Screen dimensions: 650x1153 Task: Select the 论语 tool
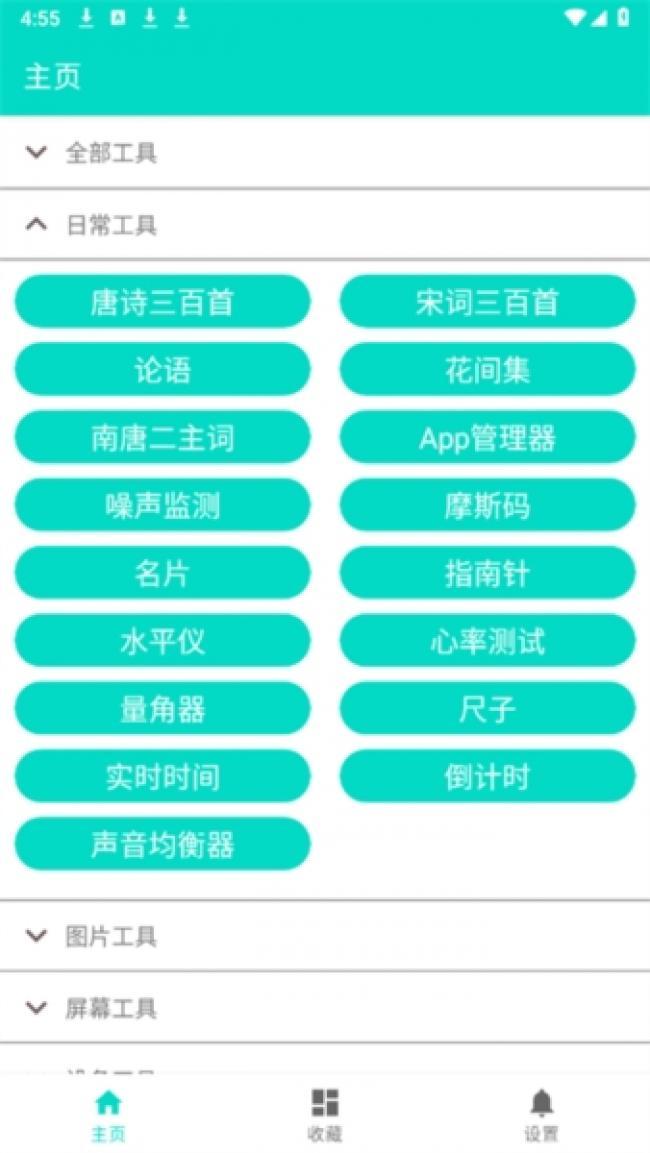(162, 369)
